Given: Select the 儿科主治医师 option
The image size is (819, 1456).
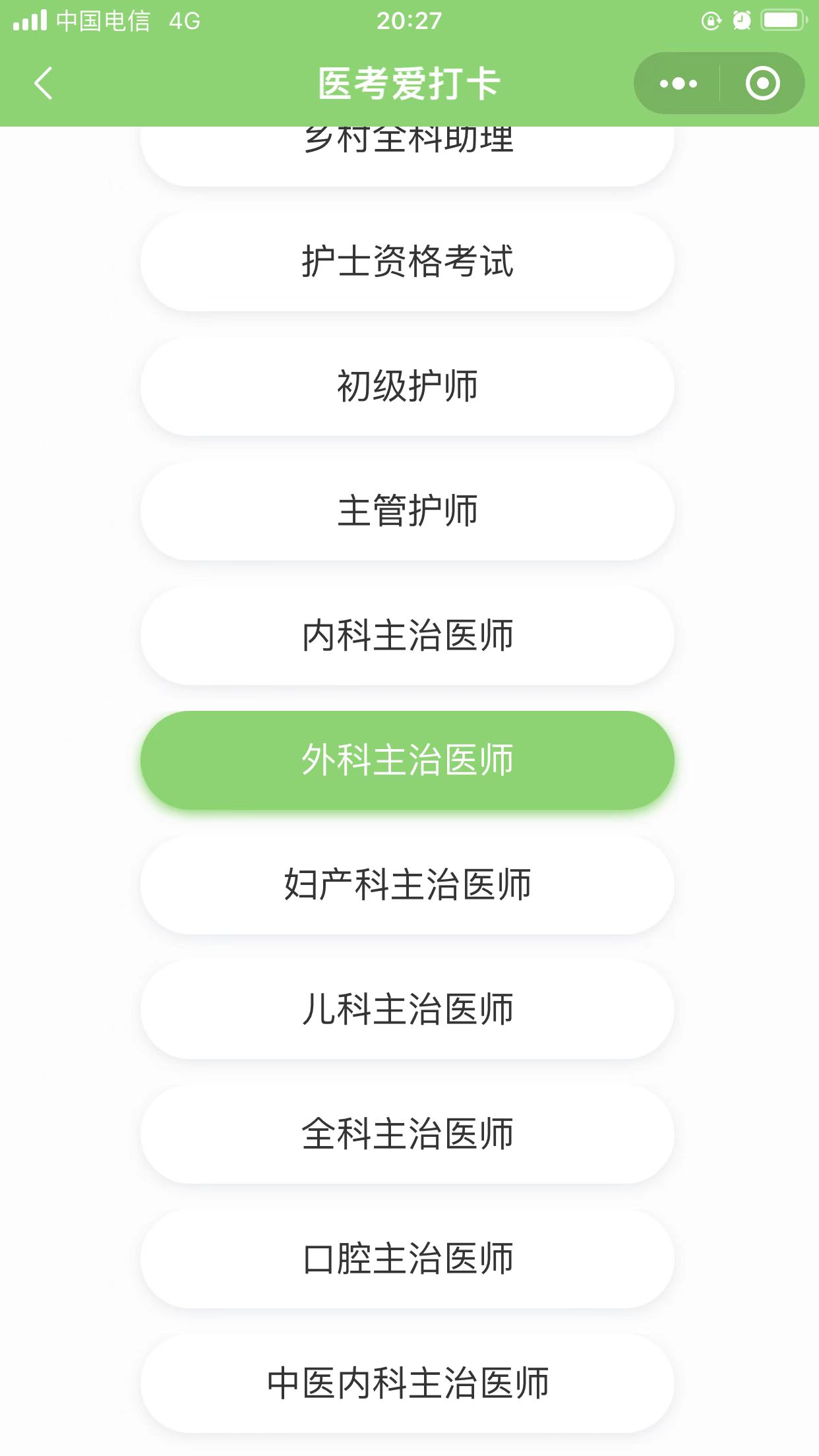Looking at the screenshot, I should 408,1010.
